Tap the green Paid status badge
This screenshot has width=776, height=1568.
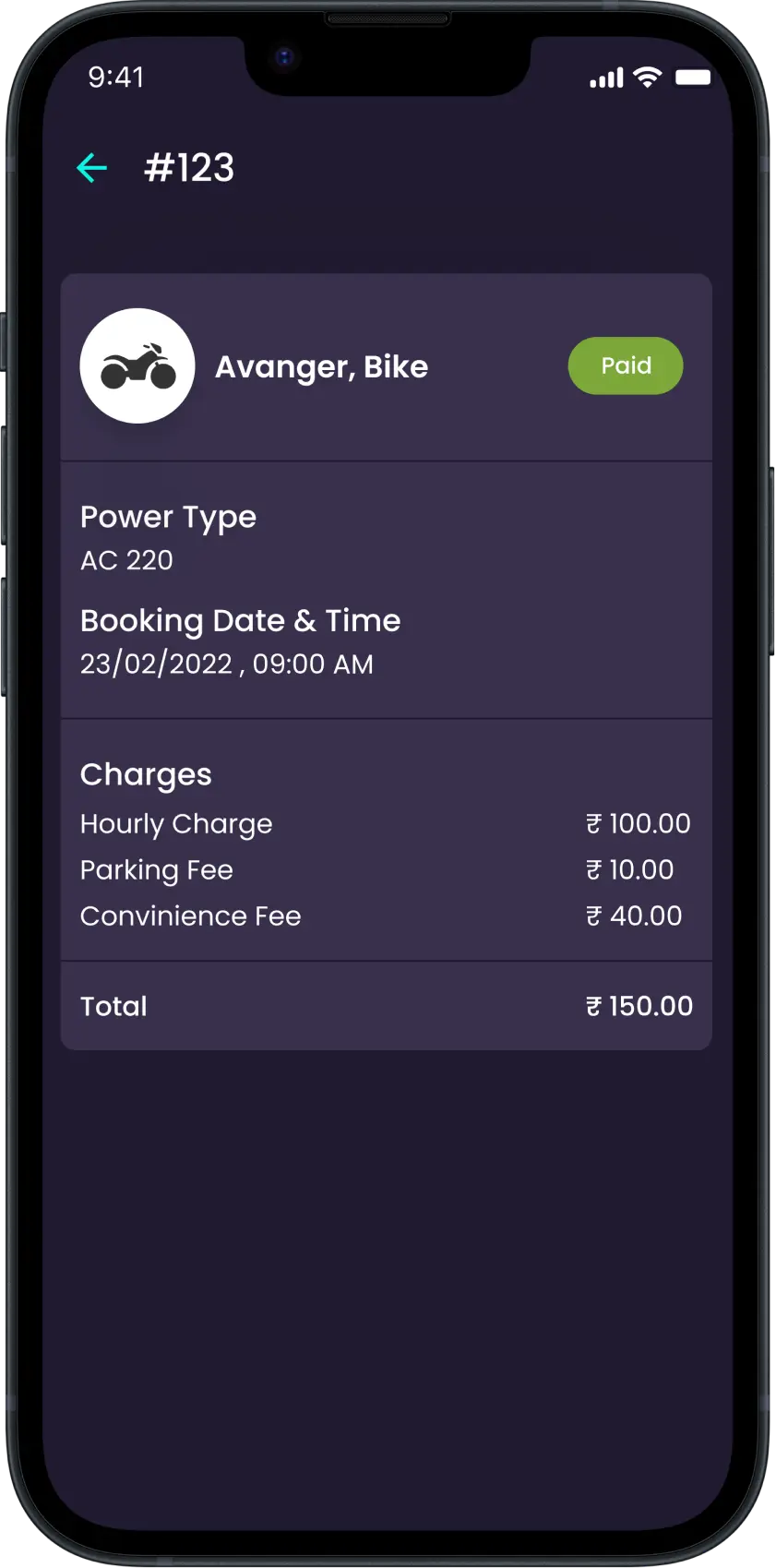626,365
